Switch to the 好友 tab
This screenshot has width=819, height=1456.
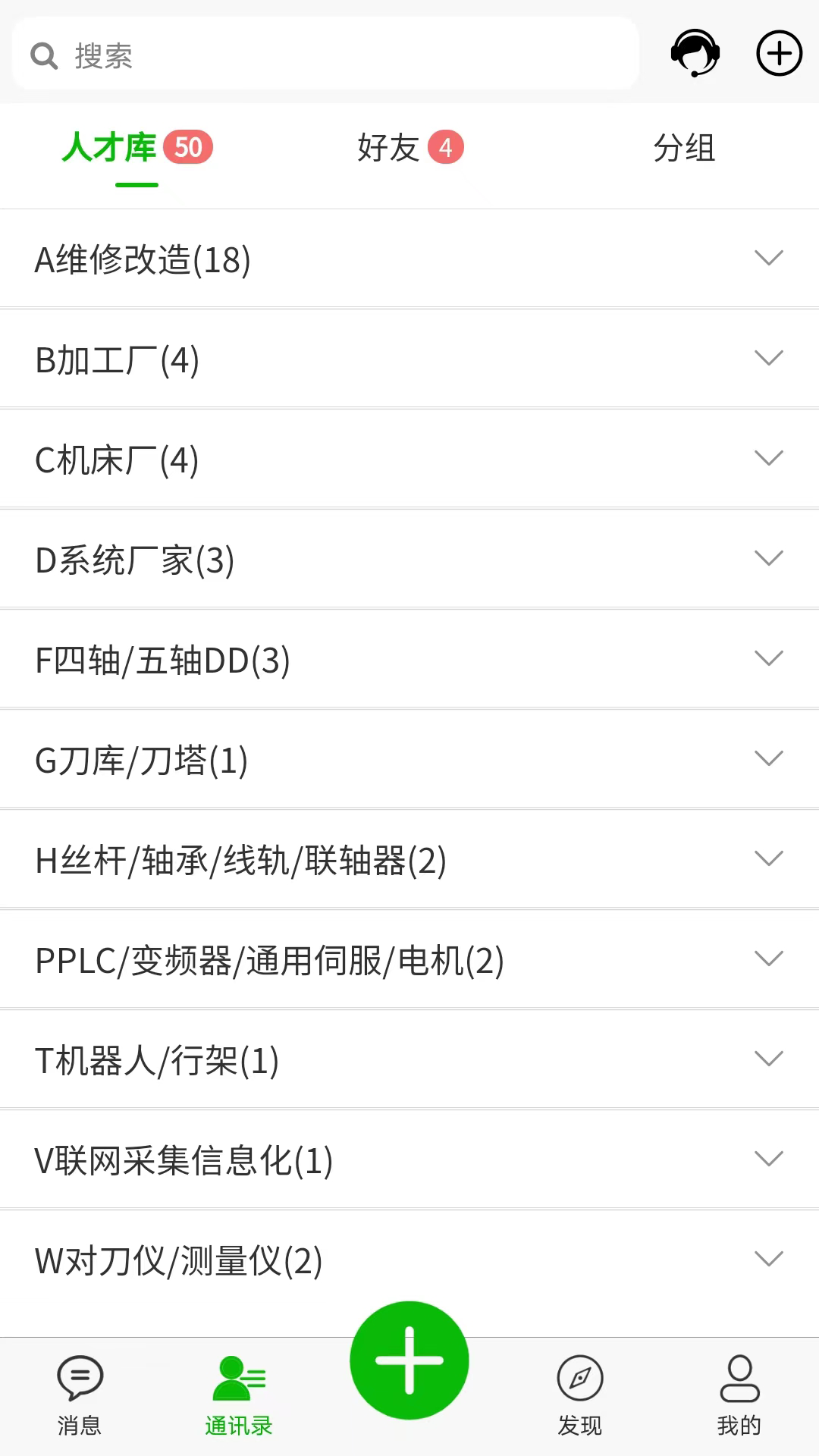tap(409, 148)
